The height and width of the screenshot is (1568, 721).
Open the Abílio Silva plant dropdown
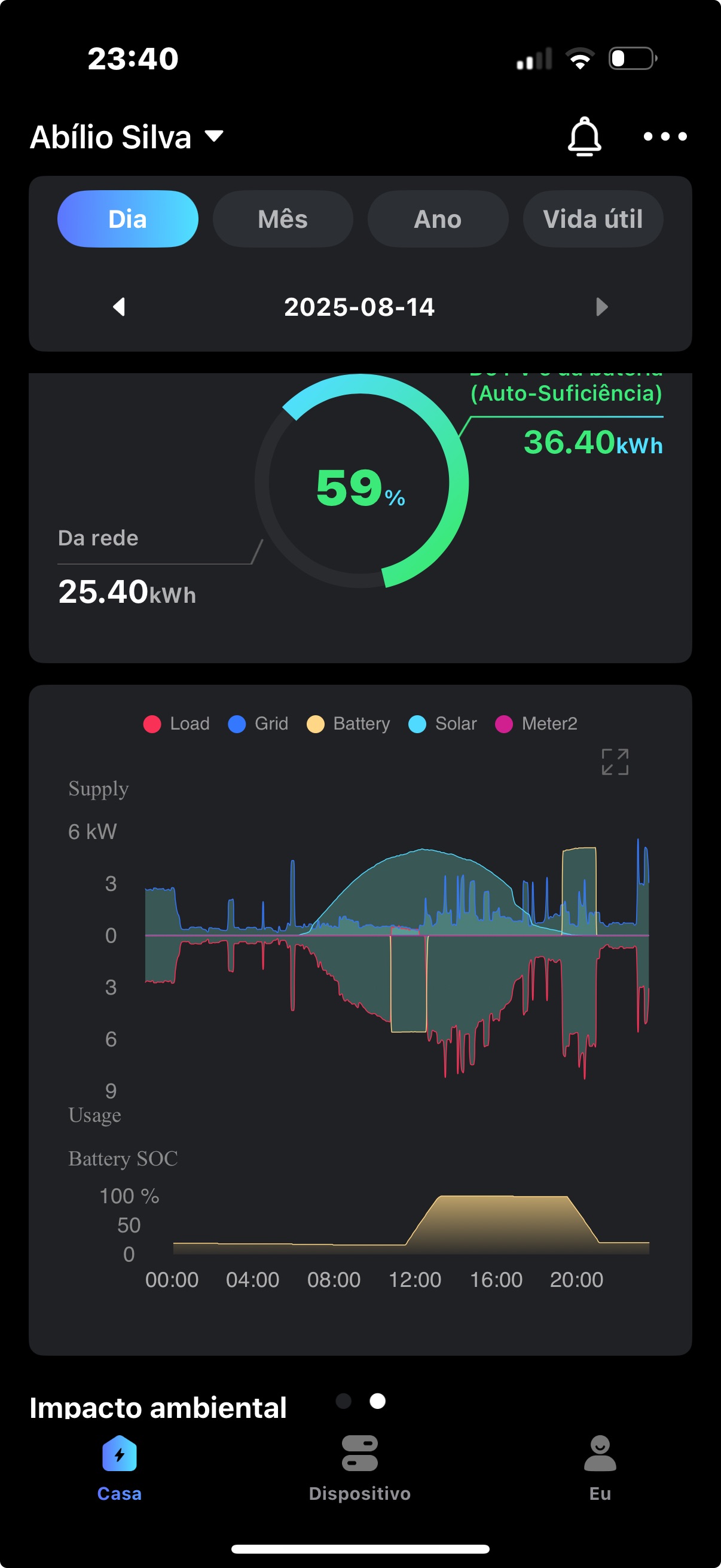(x=127, y=136)
